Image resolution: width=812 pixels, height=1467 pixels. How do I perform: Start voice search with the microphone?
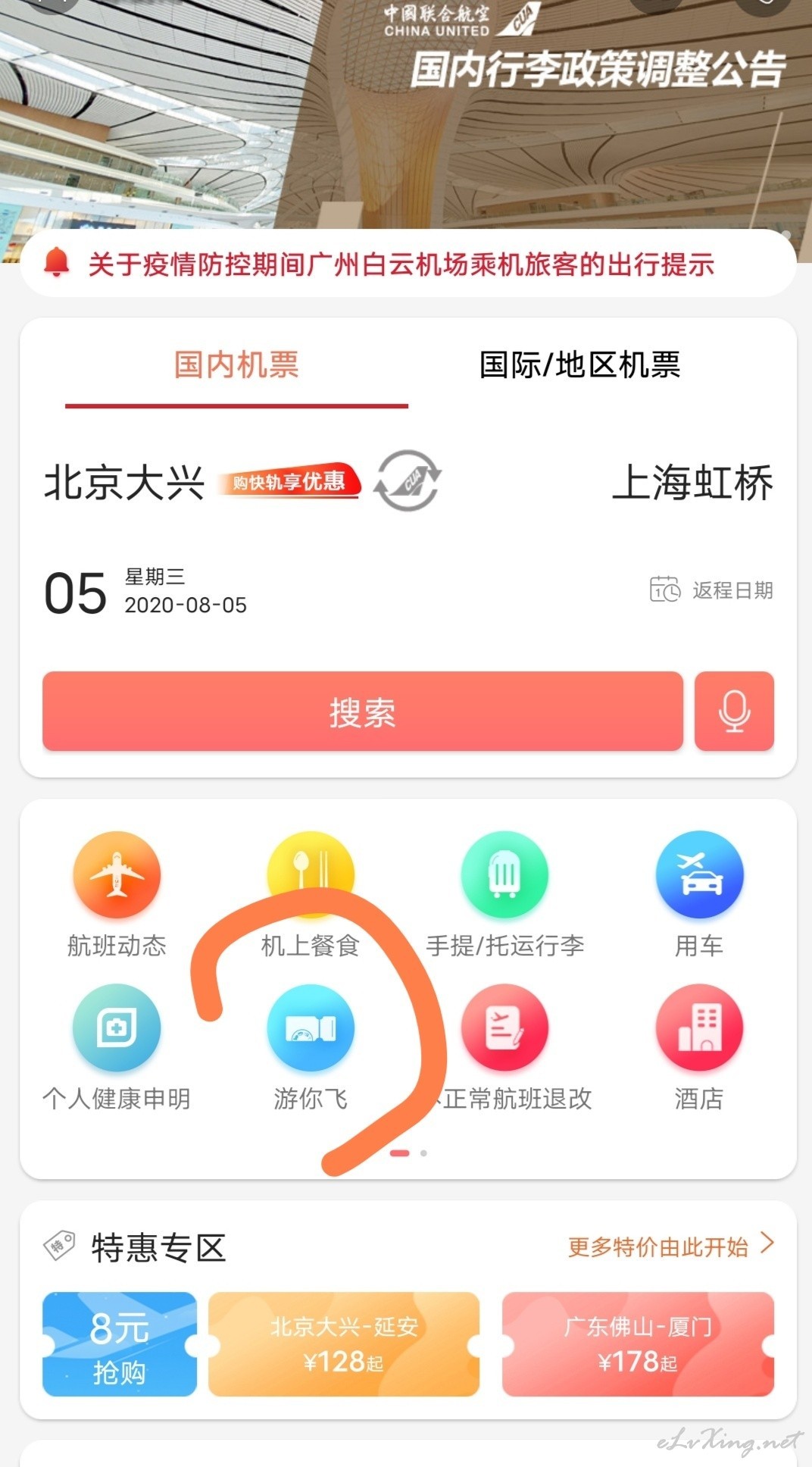pyautogui.click(x=734, y=712)
